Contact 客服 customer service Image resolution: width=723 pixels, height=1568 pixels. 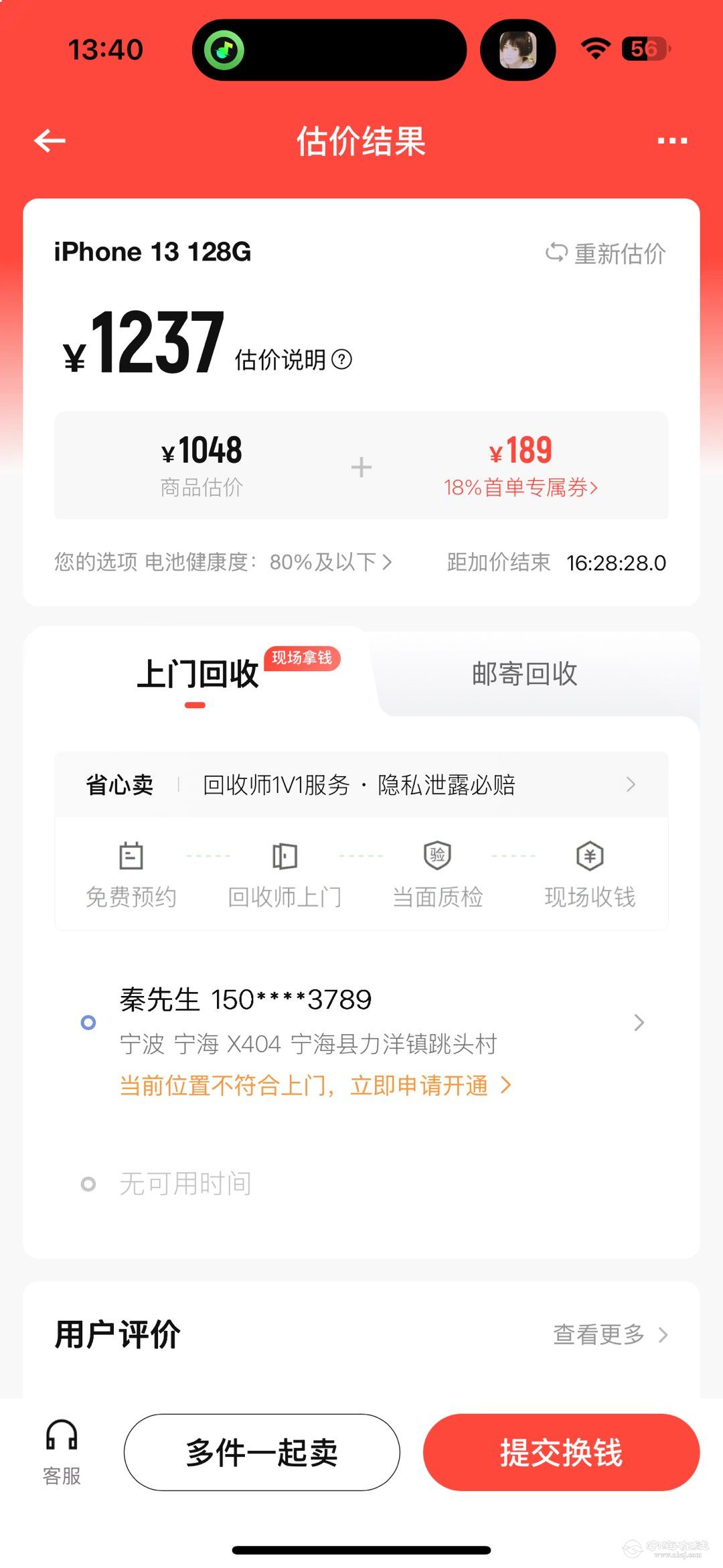pyautogui.click(x=62, y=1452)
